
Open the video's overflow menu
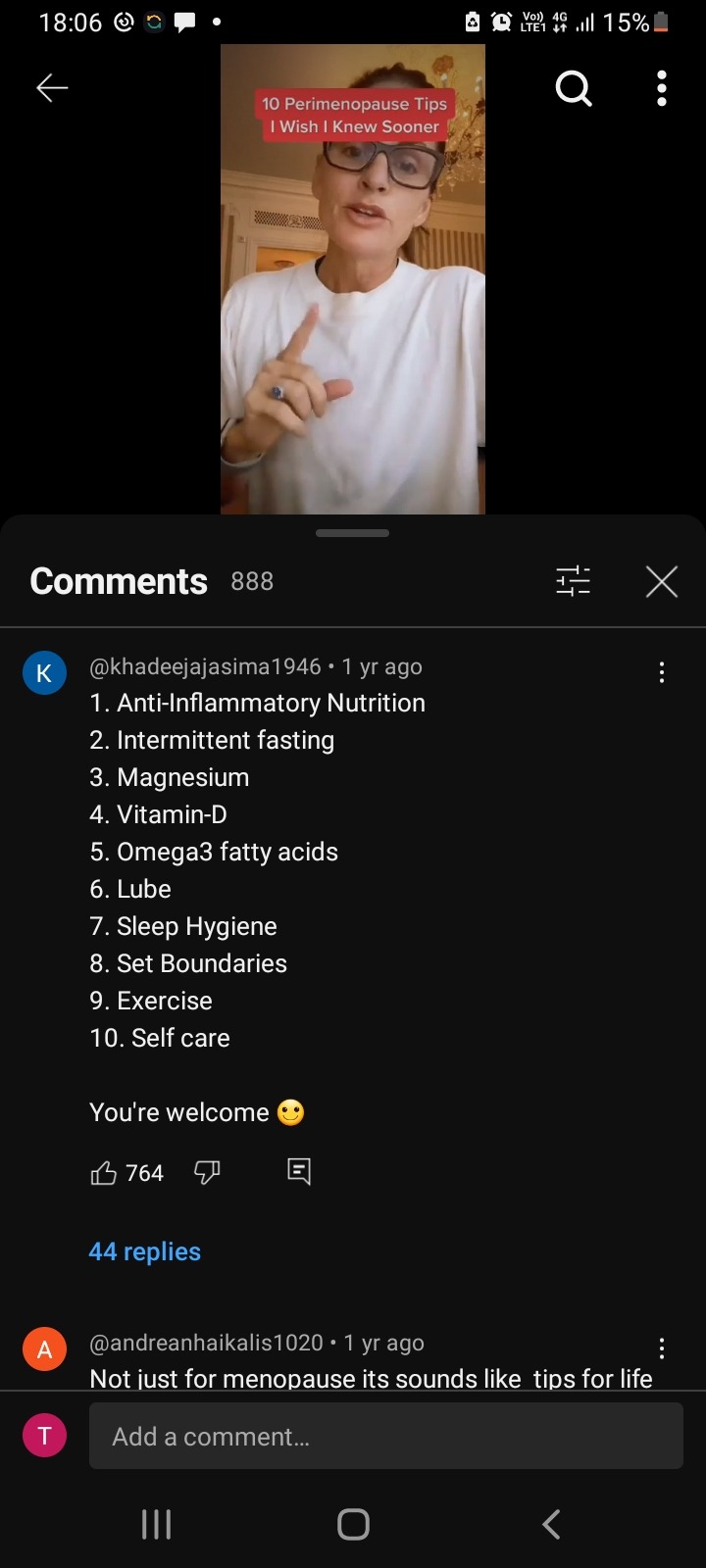click(662, 88)
